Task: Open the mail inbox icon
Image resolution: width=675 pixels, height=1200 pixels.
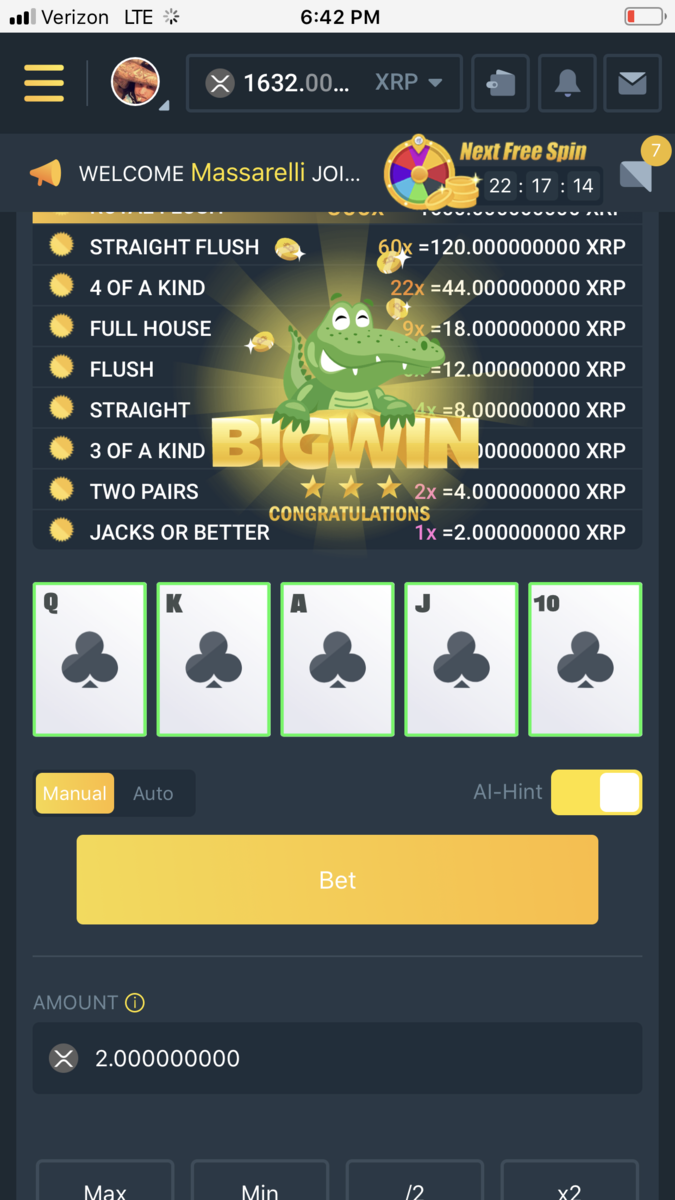Action: 632,82
